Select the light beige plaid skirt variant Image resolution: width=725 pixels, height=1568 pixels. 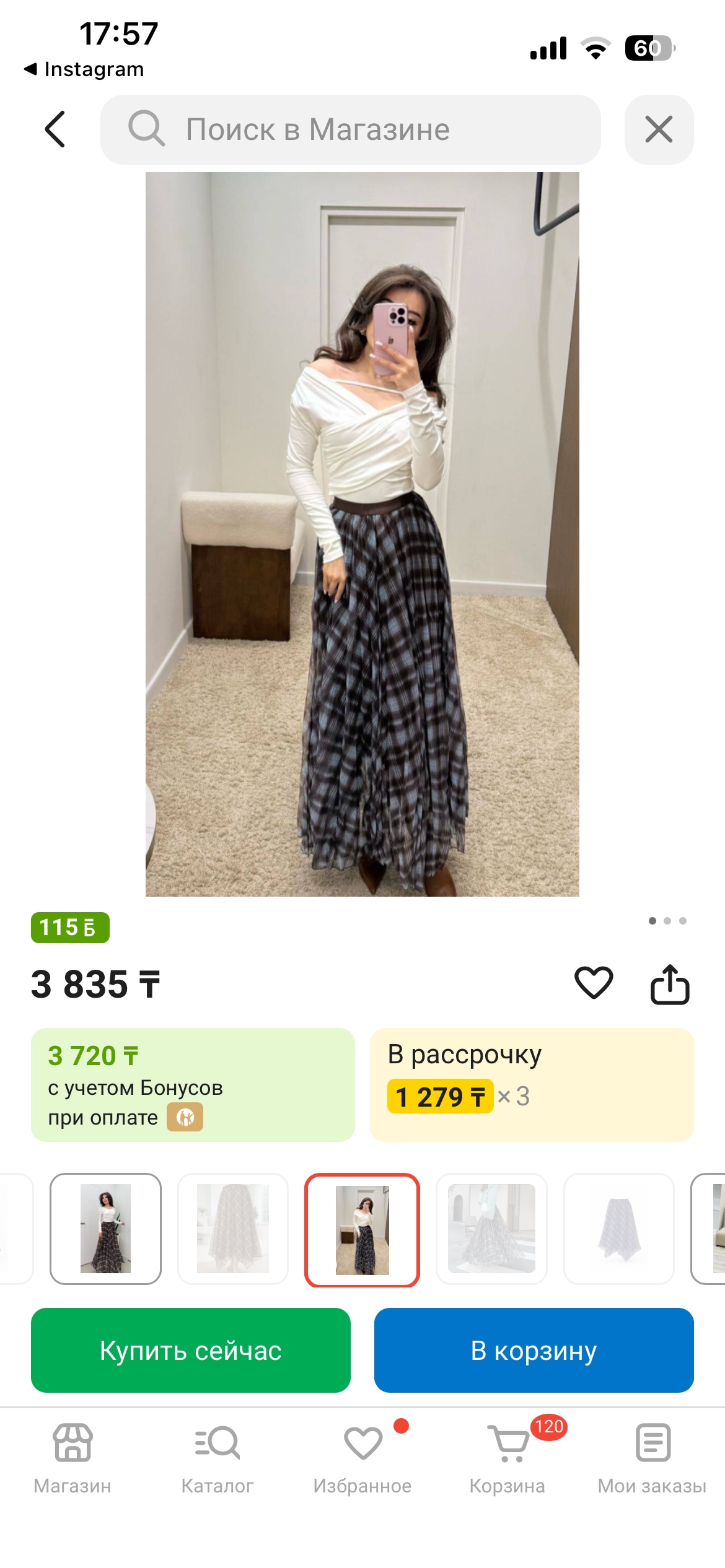click(233, 1229)
